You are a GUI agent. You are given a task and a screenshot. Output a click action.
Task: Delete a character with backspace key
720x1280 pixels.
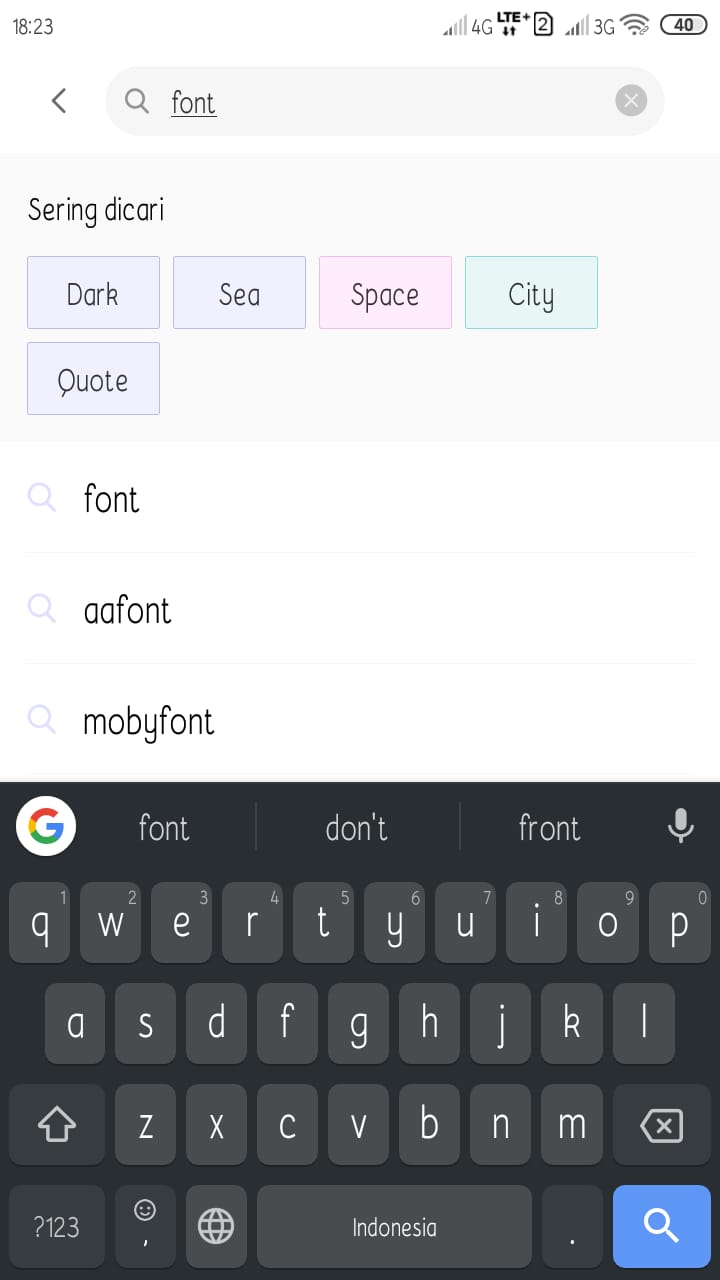pyautogui.click(x=661, y=1127)
